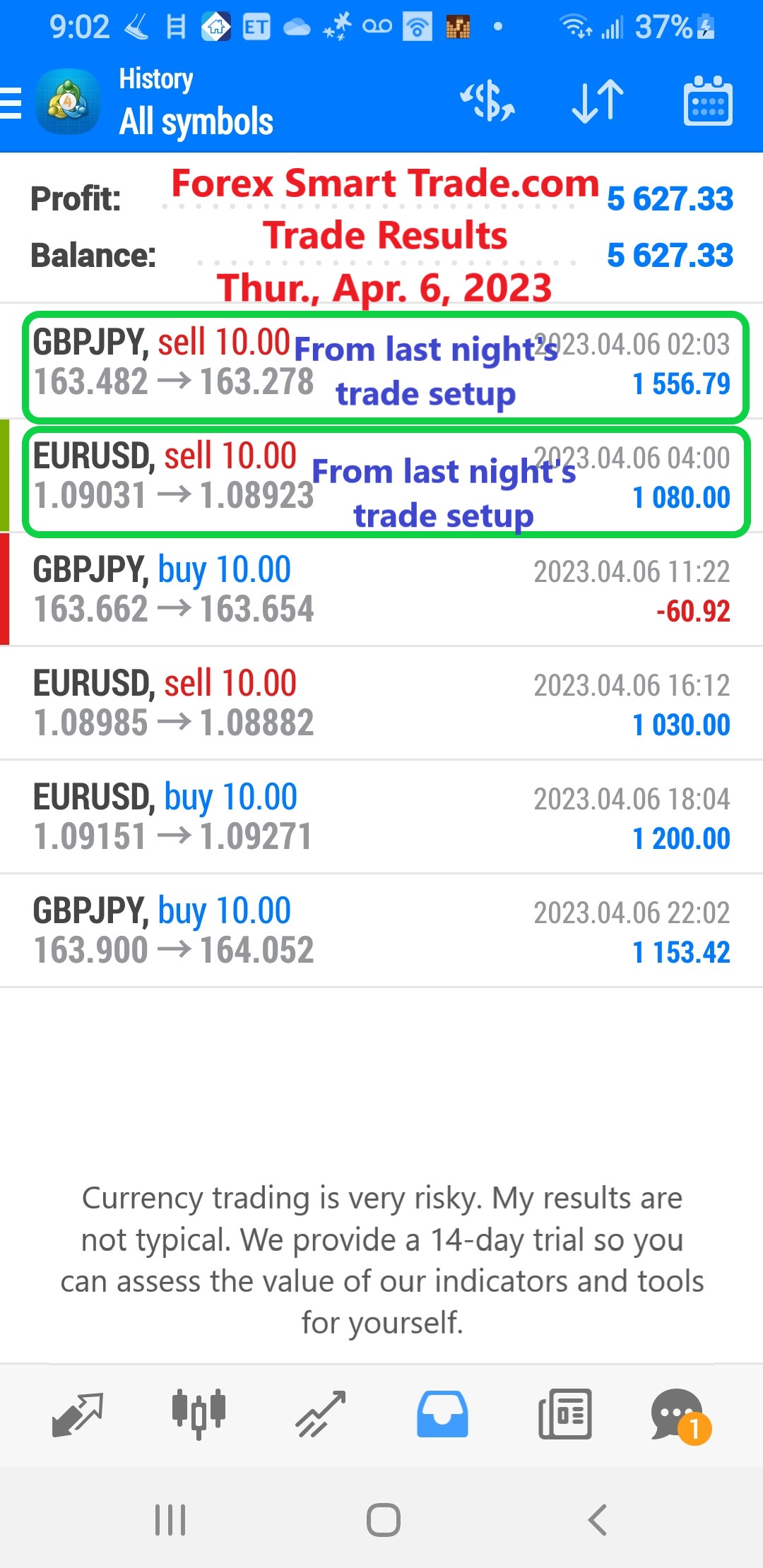The height and width of the screenshot is (1568, 763).
Task: Open EURUSD sell trade at 16:12
Action: click(x=381, y=704)
